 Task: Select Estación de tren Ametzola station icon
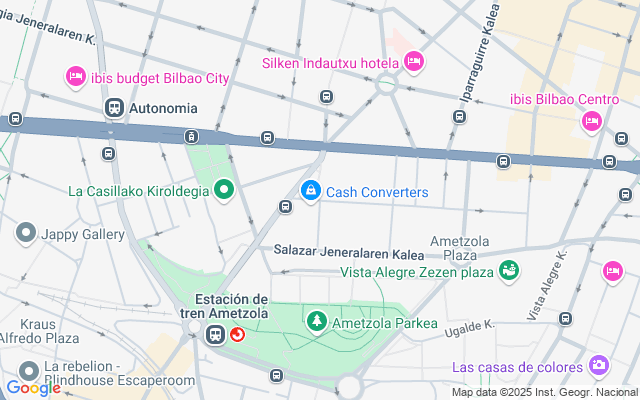coord(215,334)
